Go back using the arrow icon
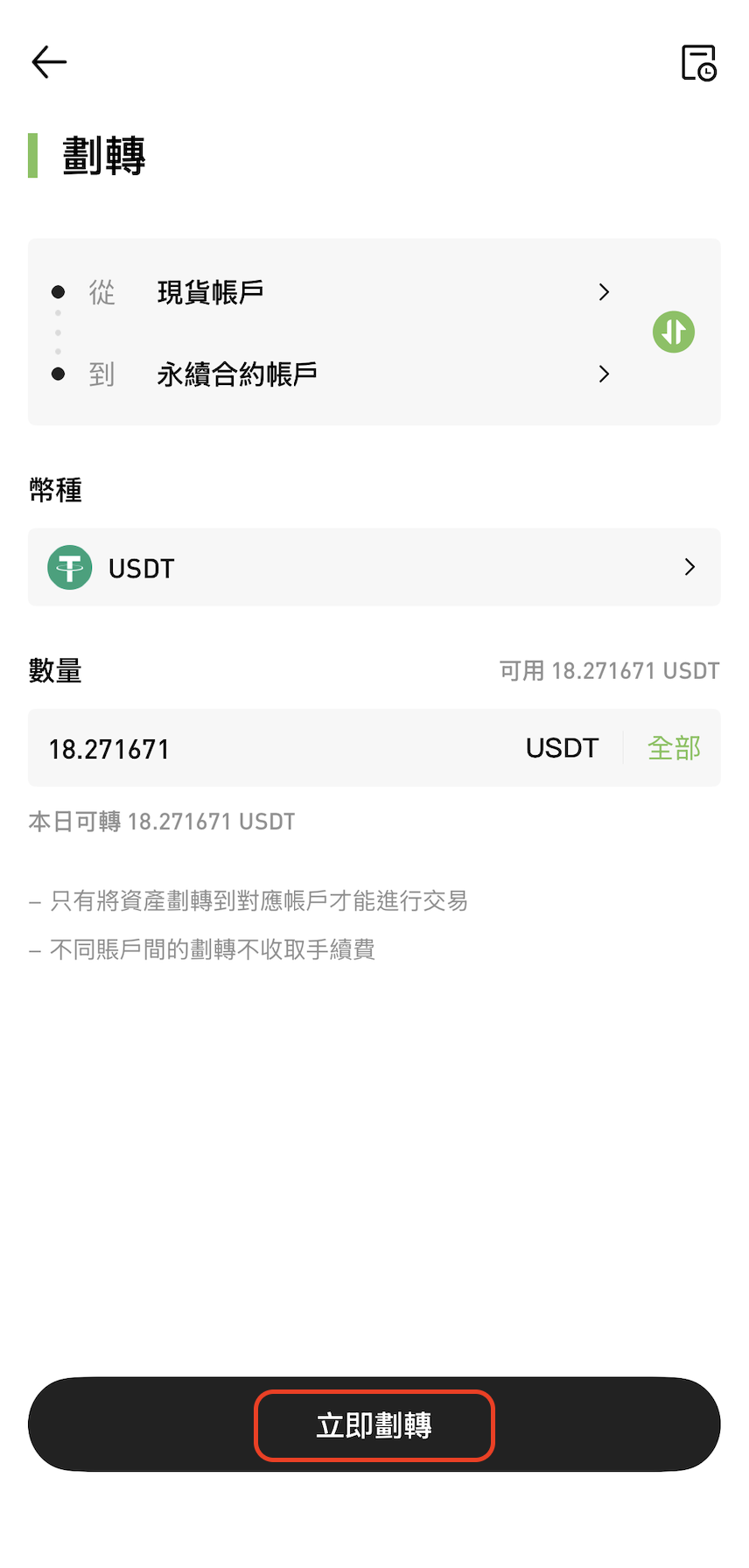749x1568 pixels. (x=49, y=62)
